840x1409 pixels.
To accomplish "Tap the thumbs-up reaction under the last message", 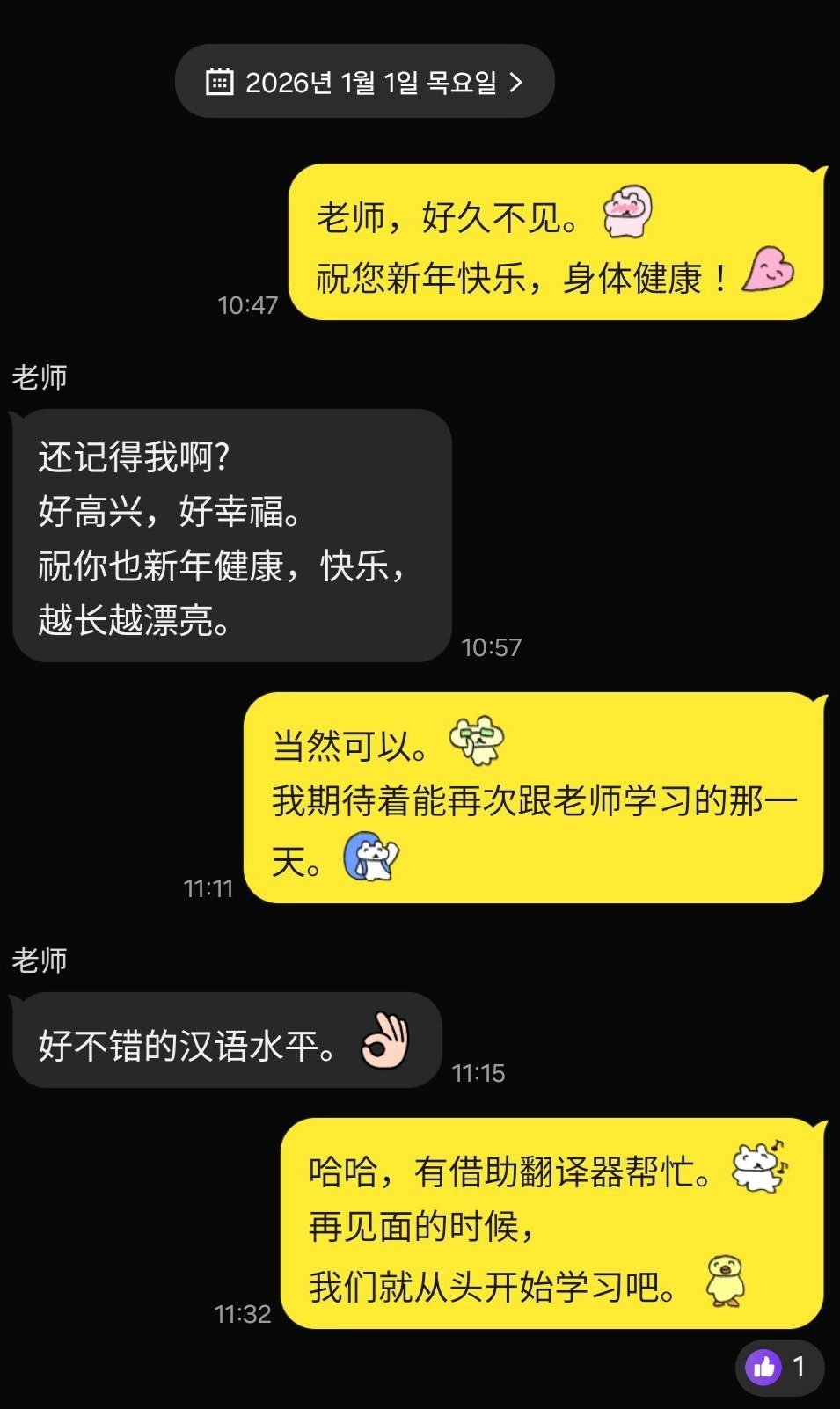I will click(778, 1367).
